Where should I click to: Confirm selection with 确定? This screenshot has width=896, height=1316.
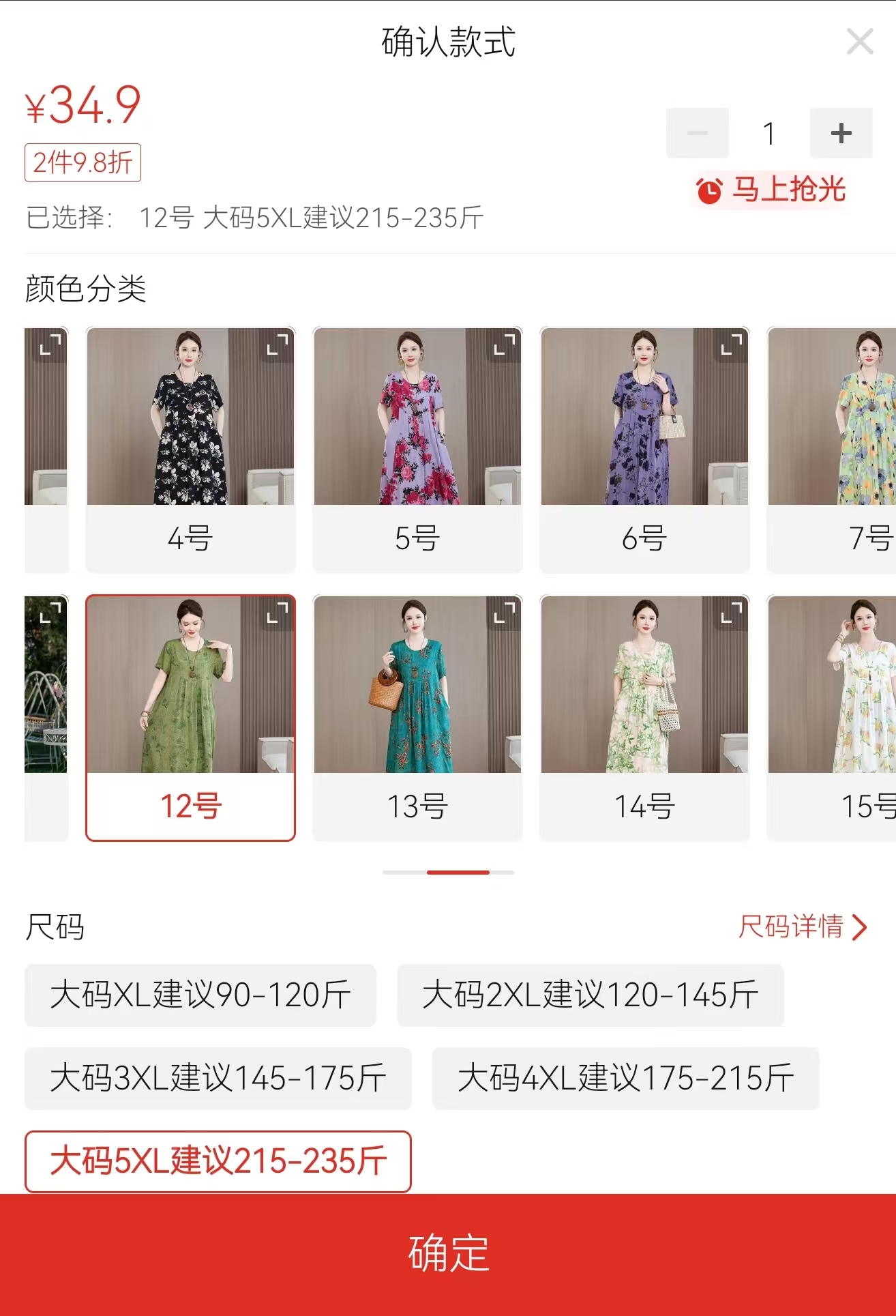[x=448, y=1254]
